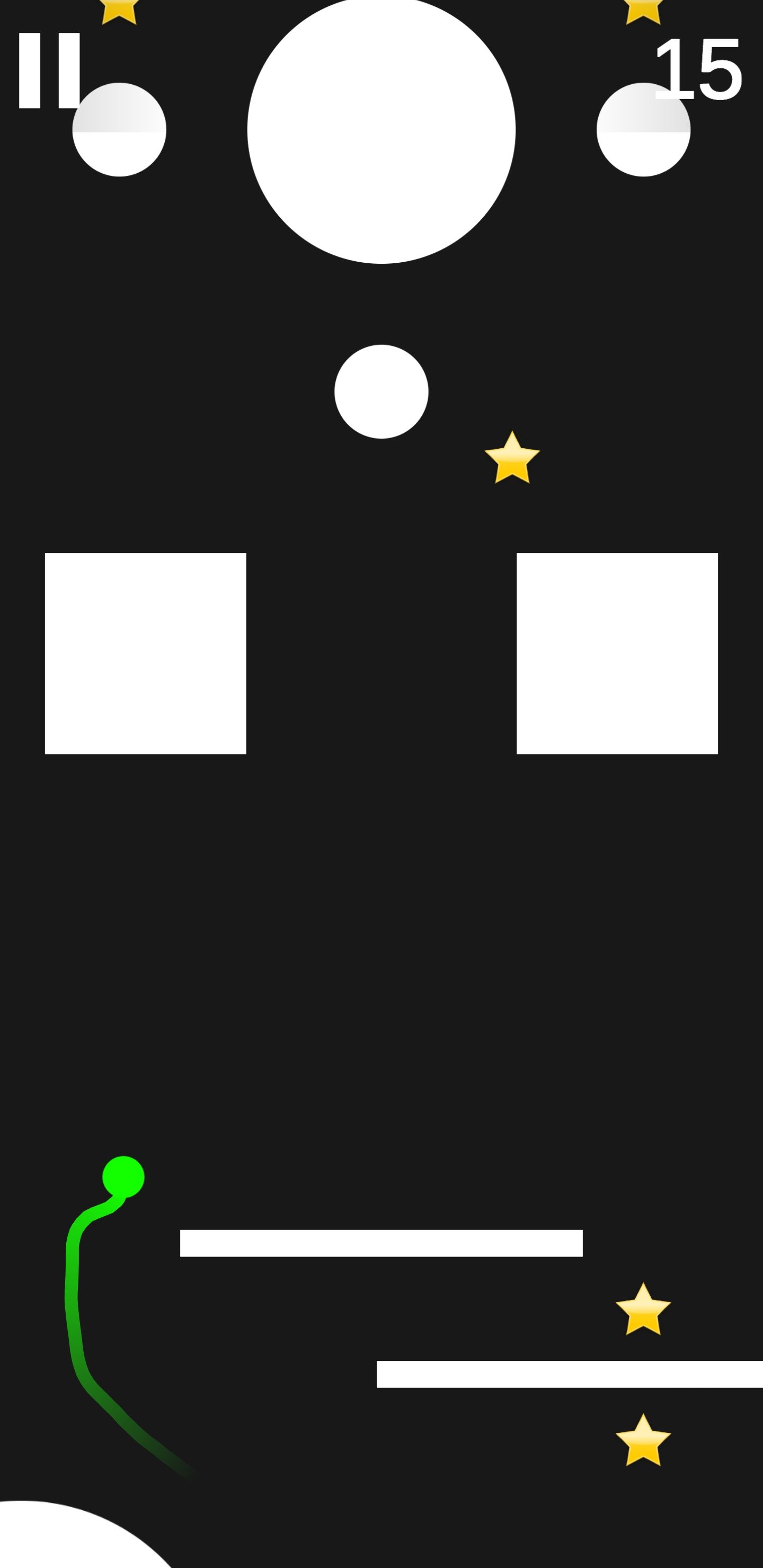
Task: Pause the game
Action: [x=49, y=70]
